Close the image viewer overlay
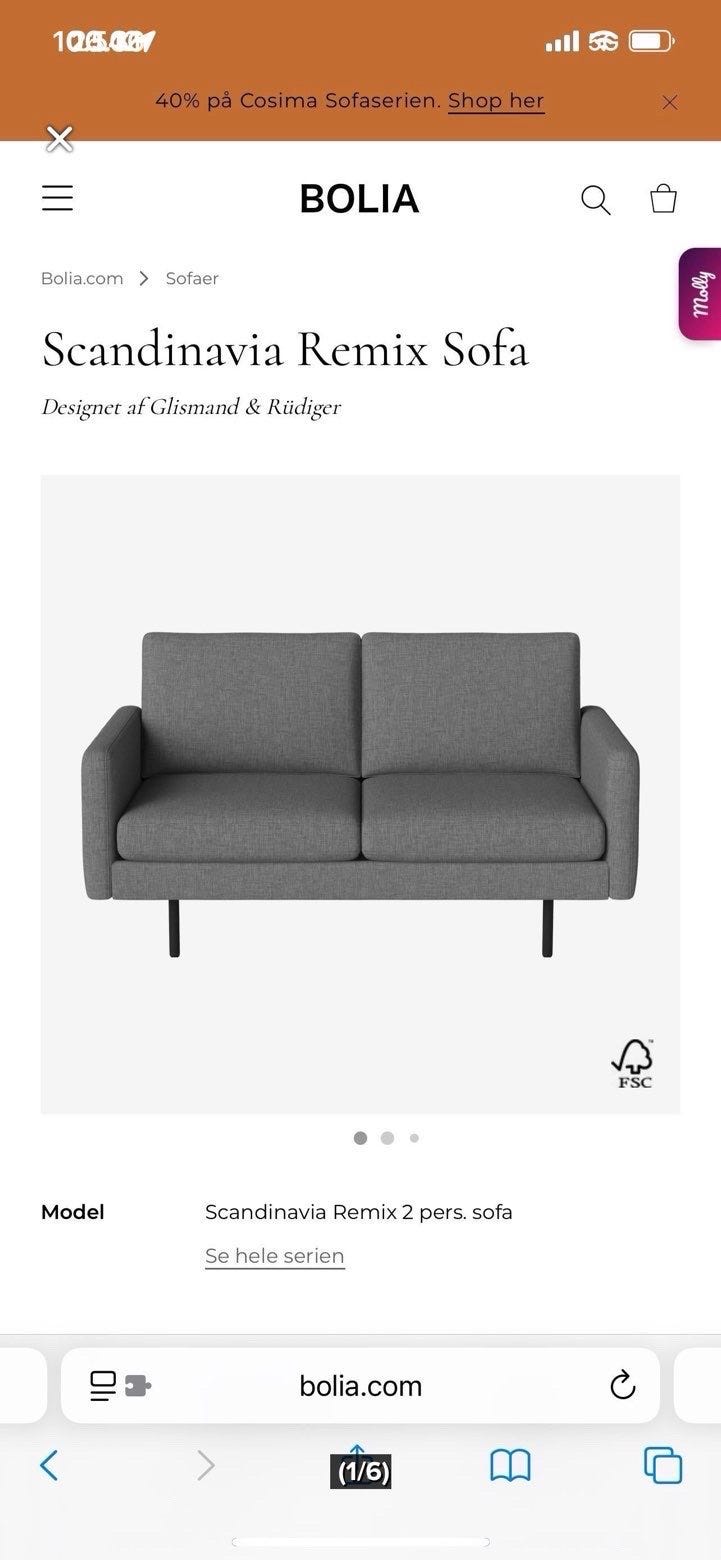The height and width of the screenshot is (1560, 721). pyautogui.click(x=60, y=139)
